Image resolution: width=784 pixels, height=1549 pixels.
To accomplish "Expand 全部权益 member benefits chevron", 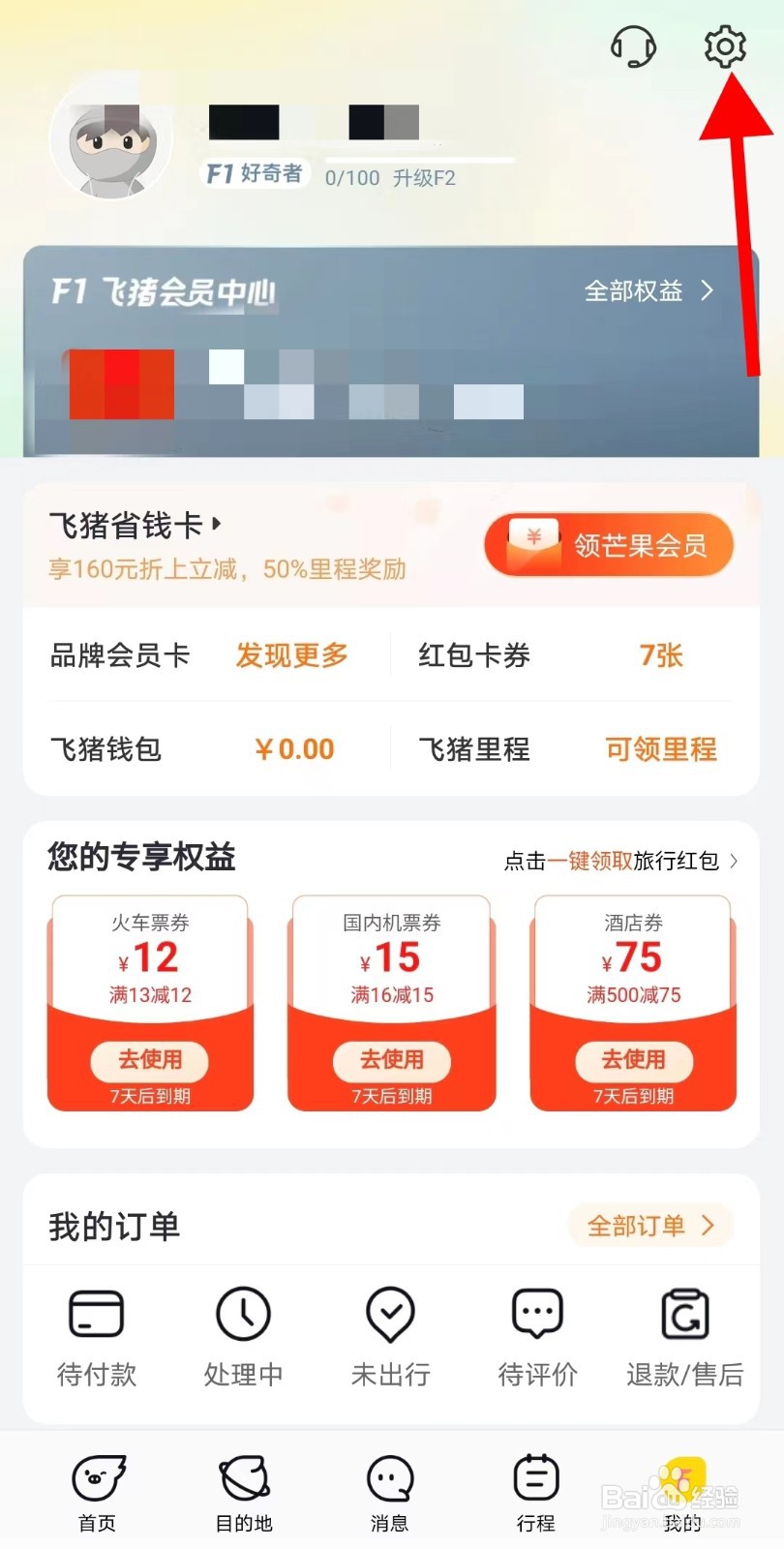I will pos(660,290).
